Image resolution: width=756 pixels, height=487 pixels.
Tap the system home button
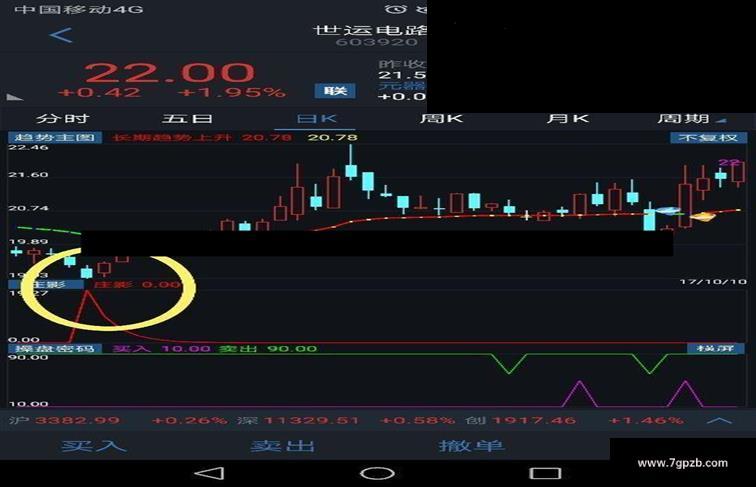tap(377, 473)
